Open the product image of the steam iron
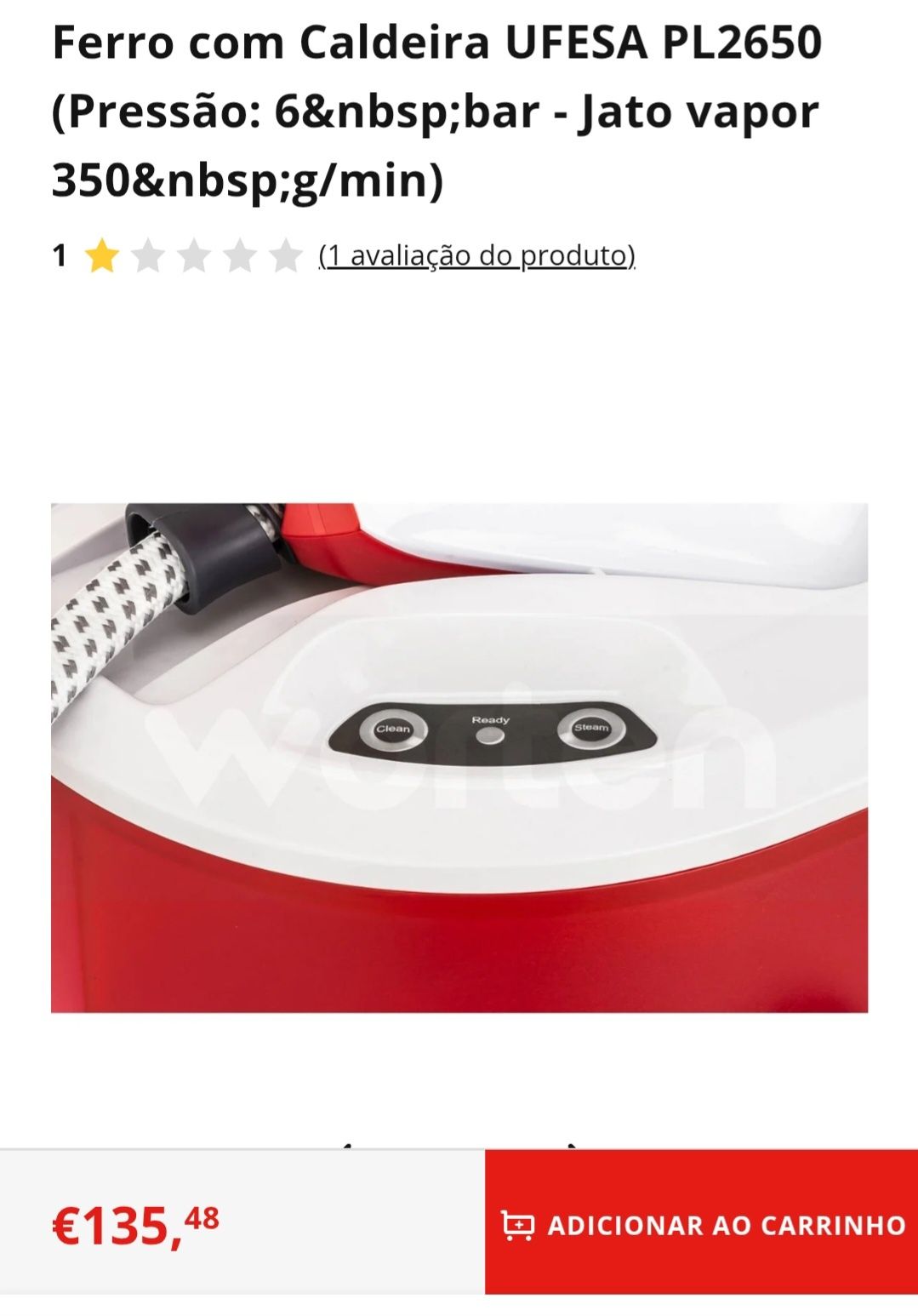Screen dimensions: 918x1316 459,758
